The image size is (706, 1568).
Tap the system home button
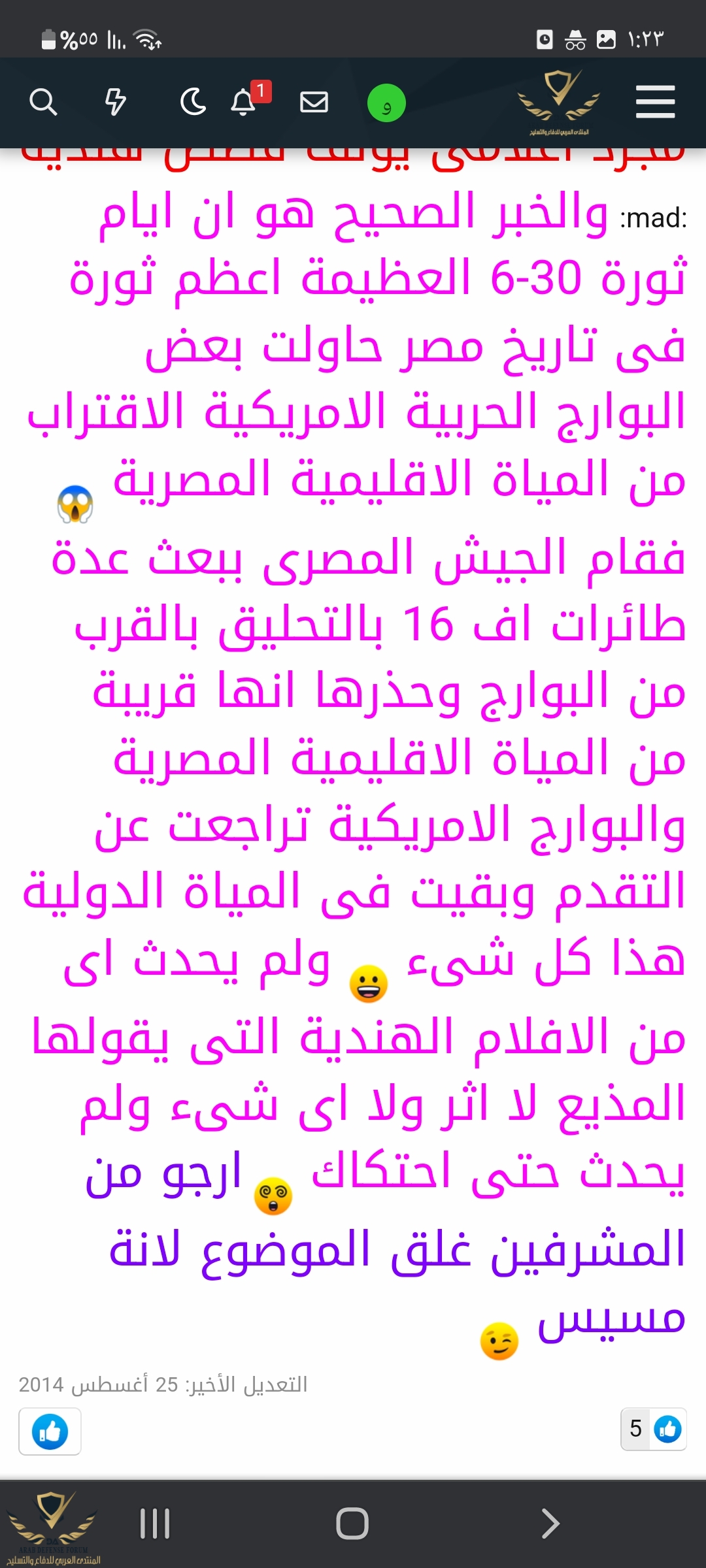(x=352, y=1524)
